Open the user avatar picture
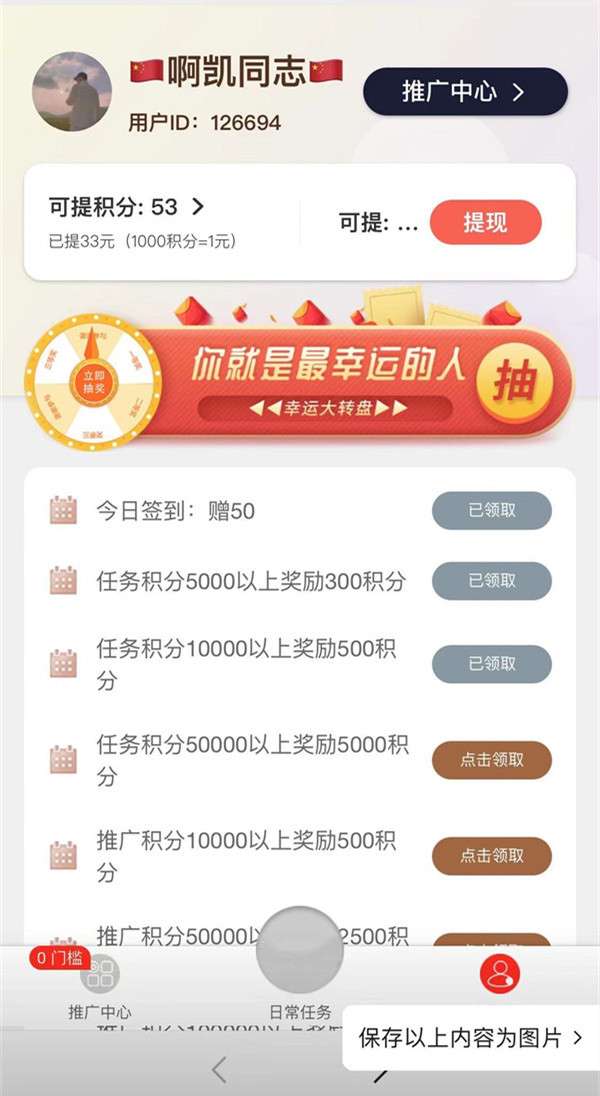 pos(72,92)
